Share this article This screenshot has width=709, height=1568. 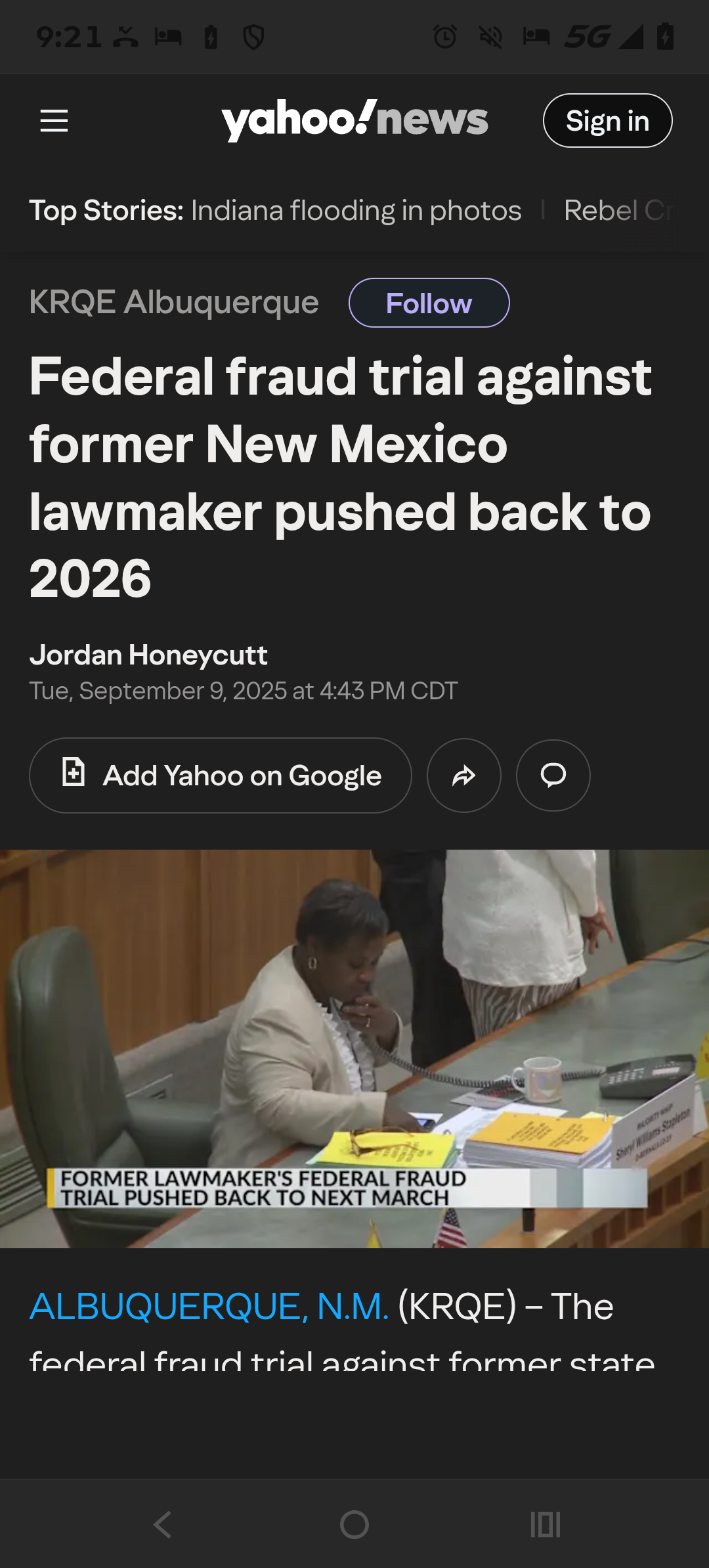point(463,775)
